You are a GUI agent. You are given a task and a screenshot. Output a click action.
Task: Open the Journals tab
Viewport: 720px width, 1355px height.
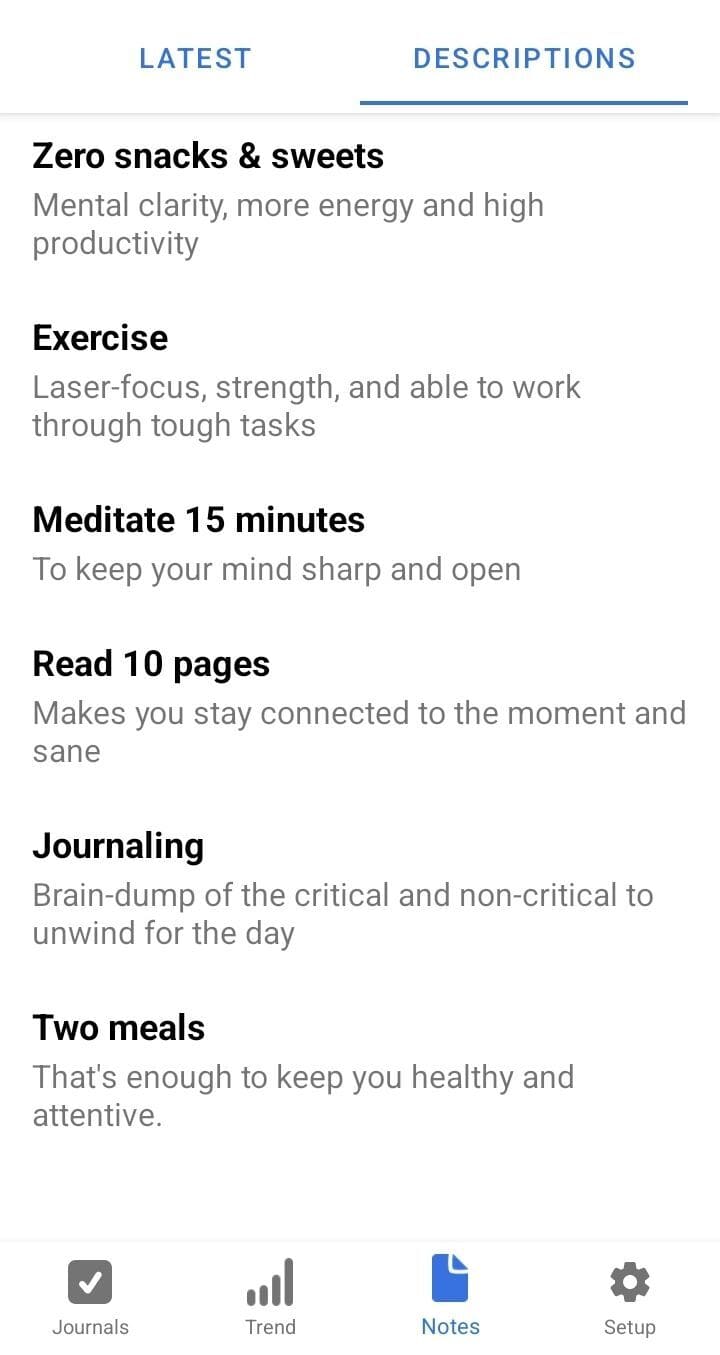click(x=90, y=1298)
